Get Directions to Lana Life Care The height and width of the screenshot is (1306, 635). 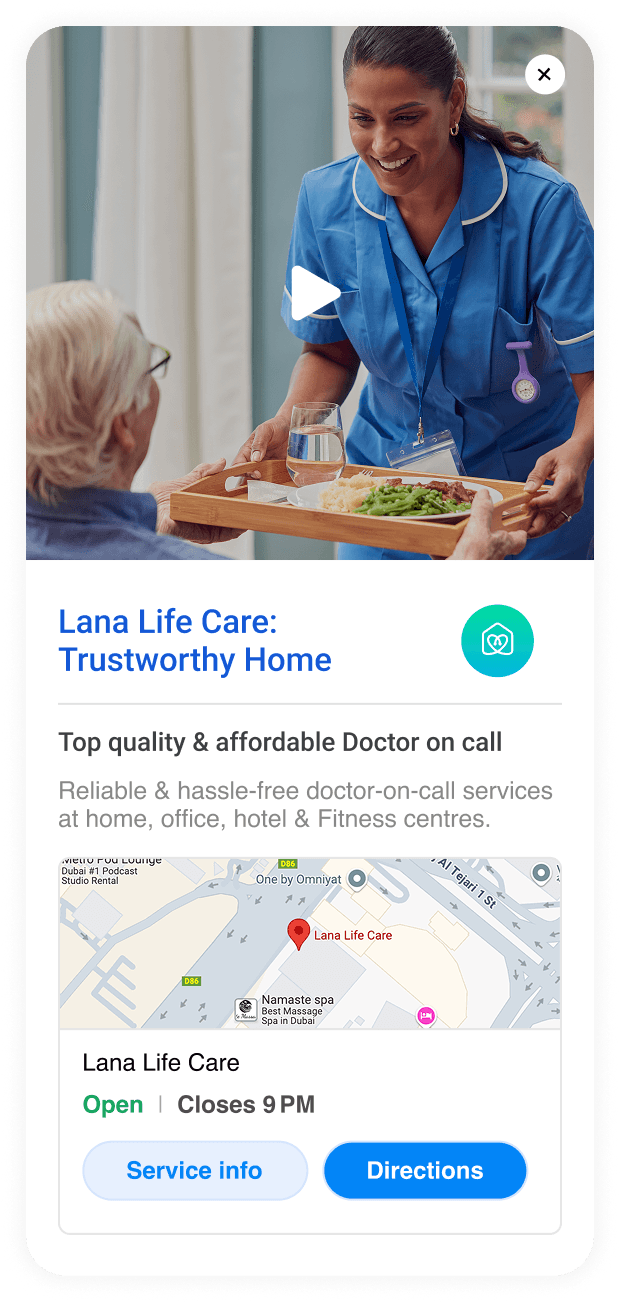click(x=425, y=1170)
